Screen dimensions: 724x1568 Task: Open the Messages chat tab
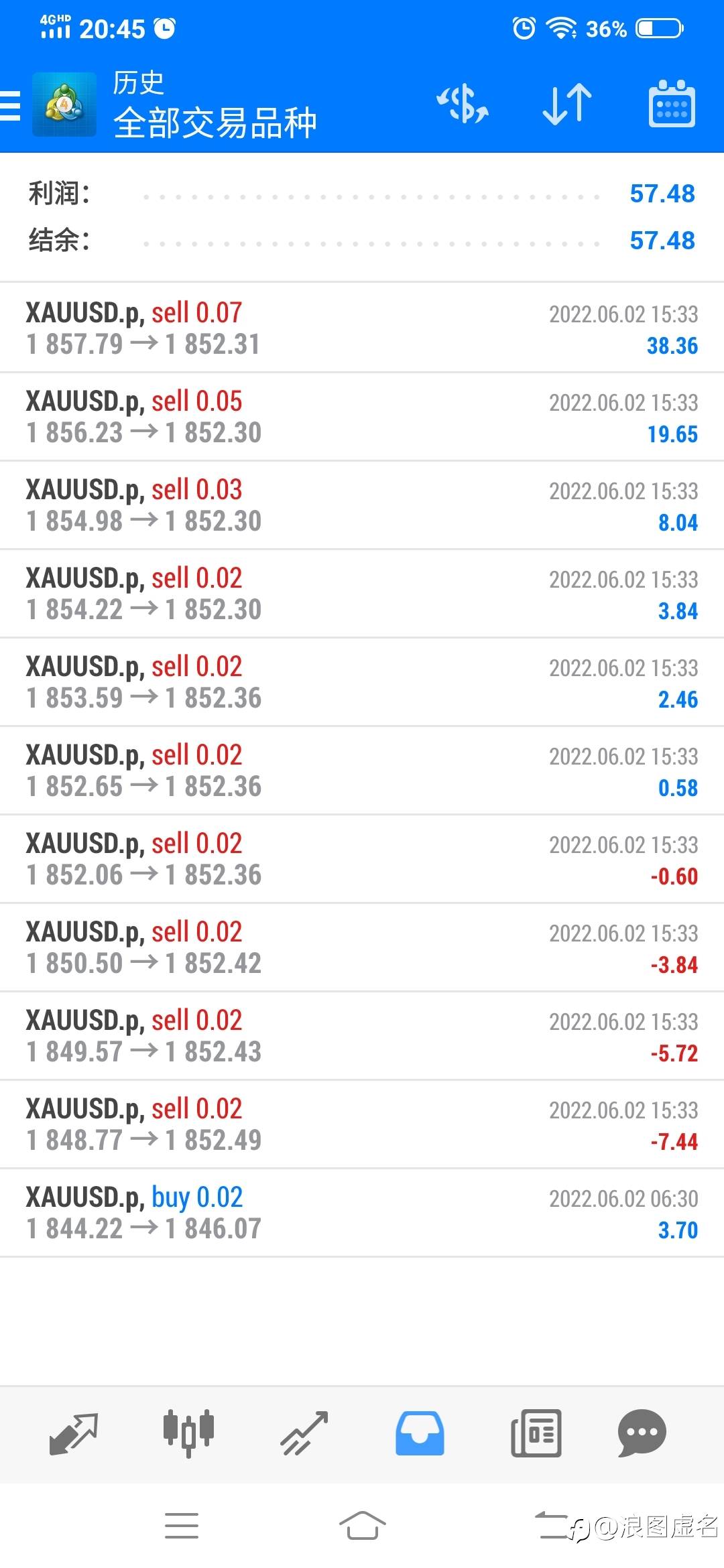(642, 1433)
